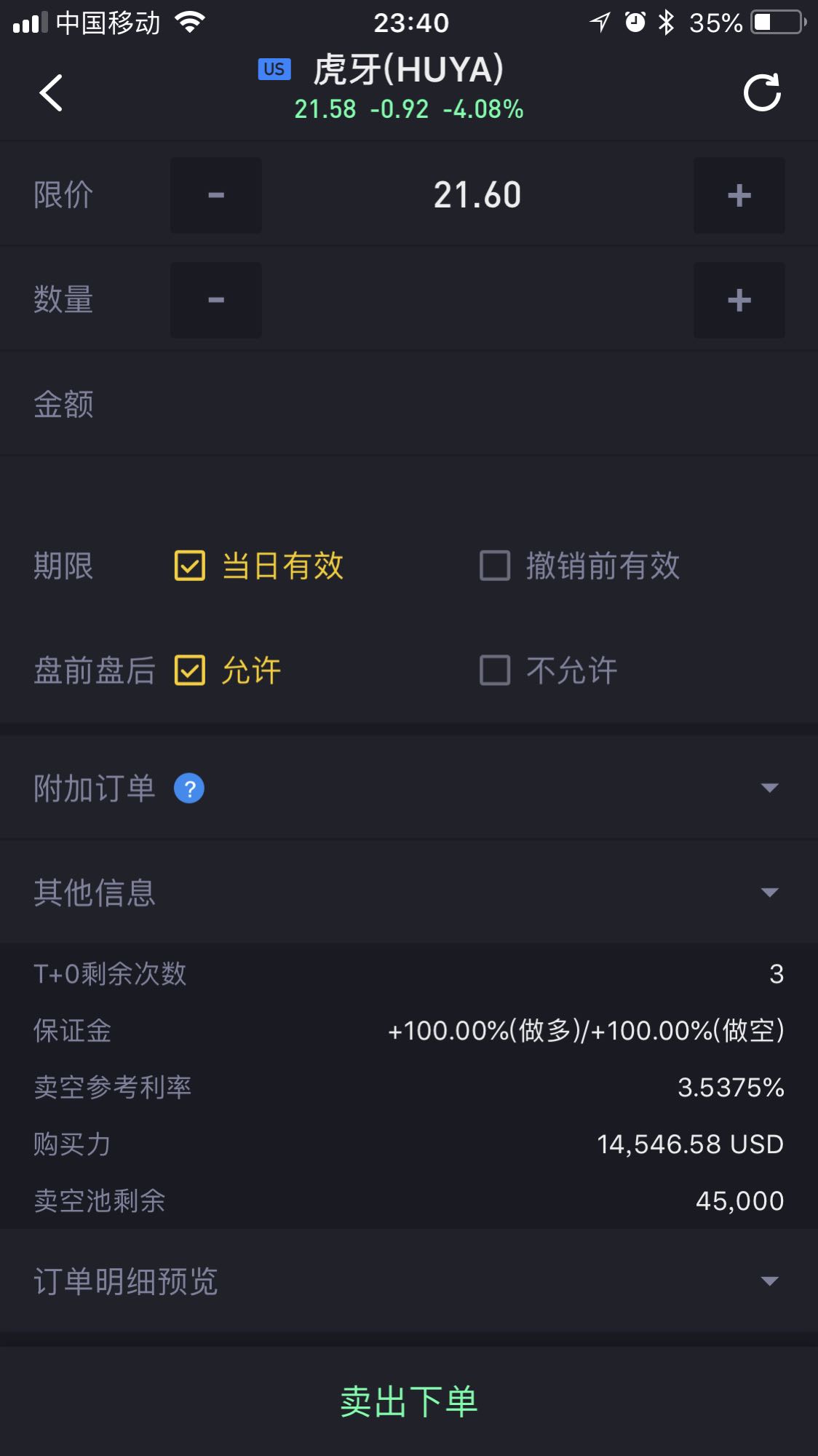Image resolution: width=818 pixels, height=1456 pixels.
Task: Refresh the HUYA quote
Action: coord(762,92)
